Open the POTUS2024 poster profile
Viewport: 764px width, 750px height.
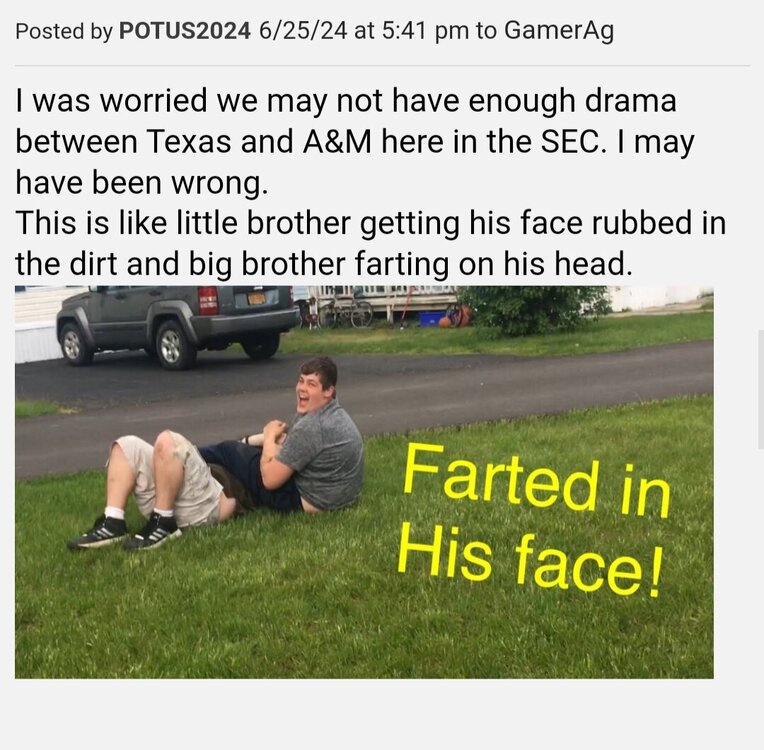click(x=184, y=31)
